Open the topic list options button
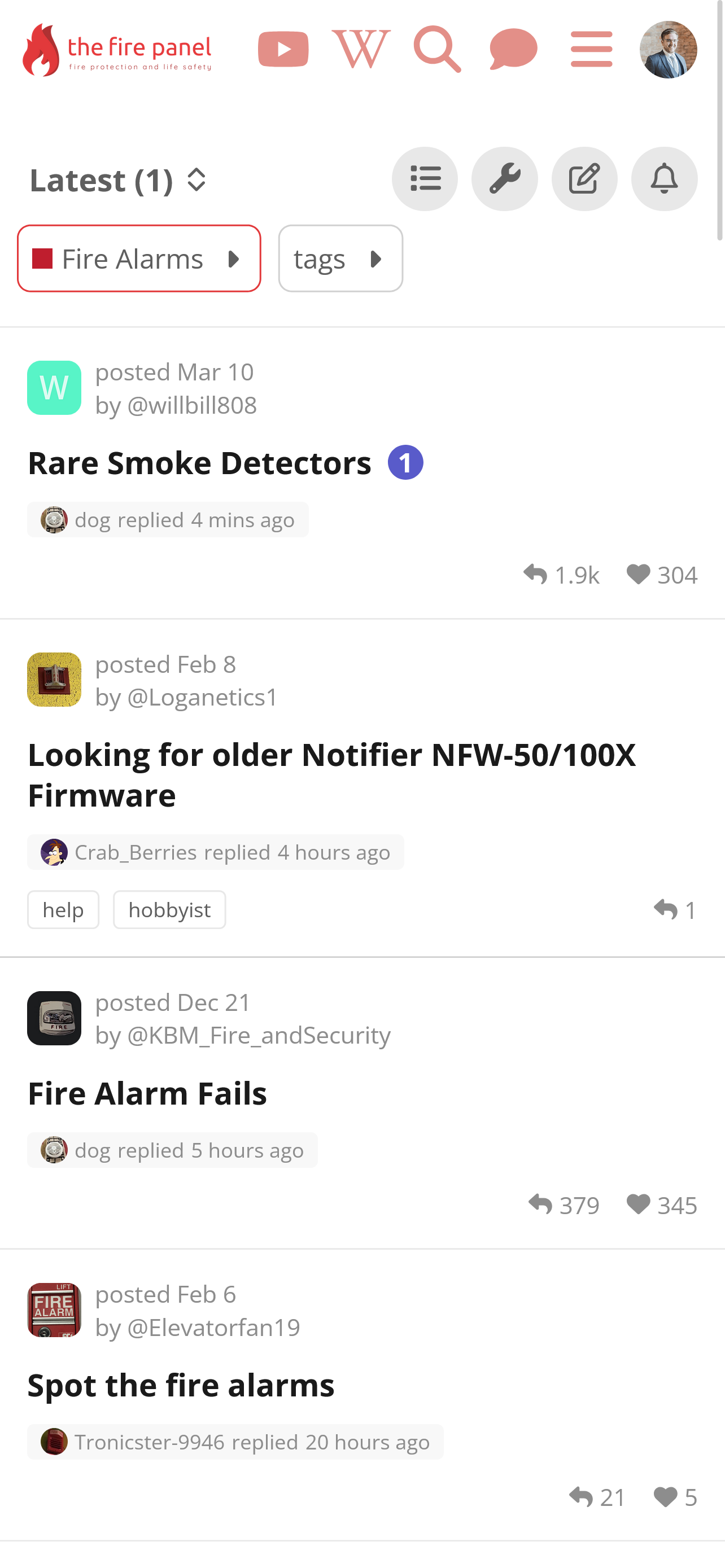 pyautogui.click(x=424, y=179)
